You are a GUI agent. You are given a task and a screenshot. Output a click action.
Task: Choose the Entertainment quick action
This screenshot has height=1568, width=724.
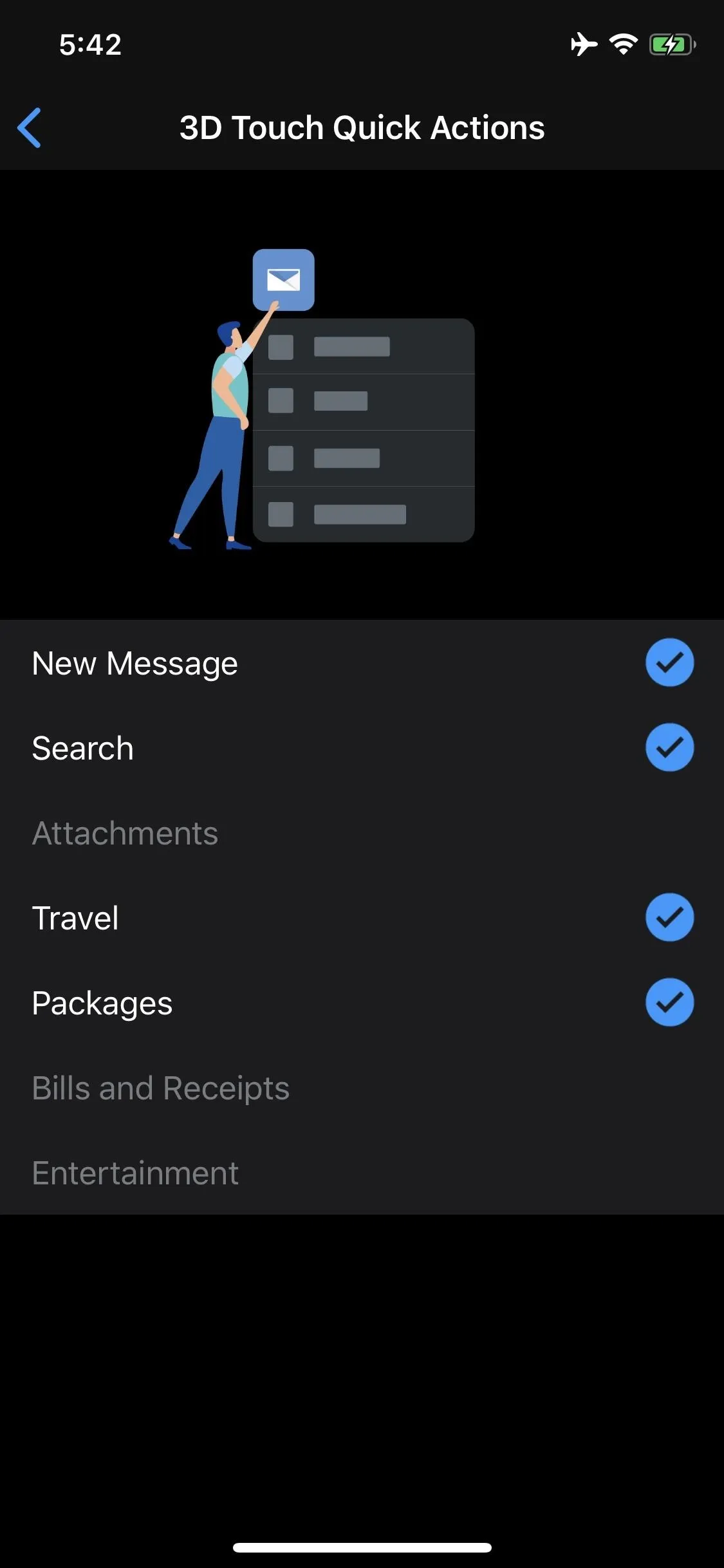(362, 1173)
